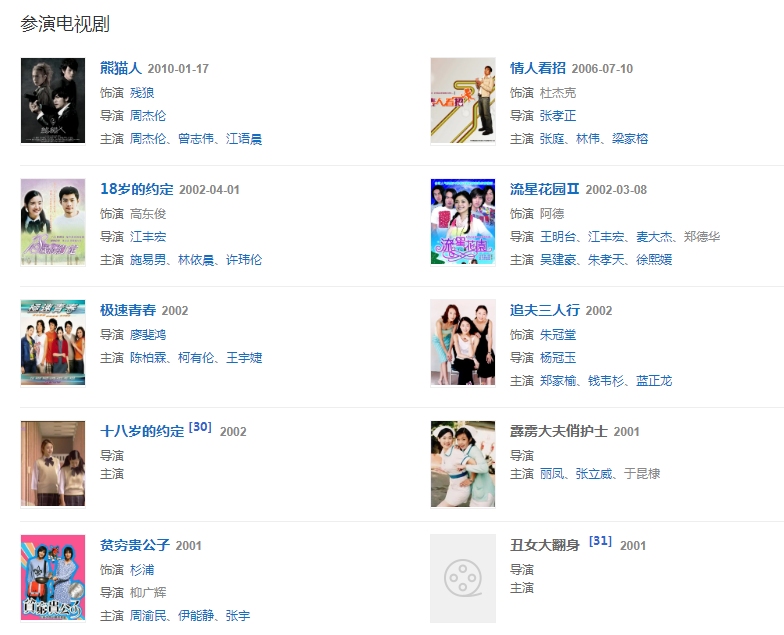Open the 18岁的约定 title link
Viewport: 784px width, 635px height.
coord(137,189)
